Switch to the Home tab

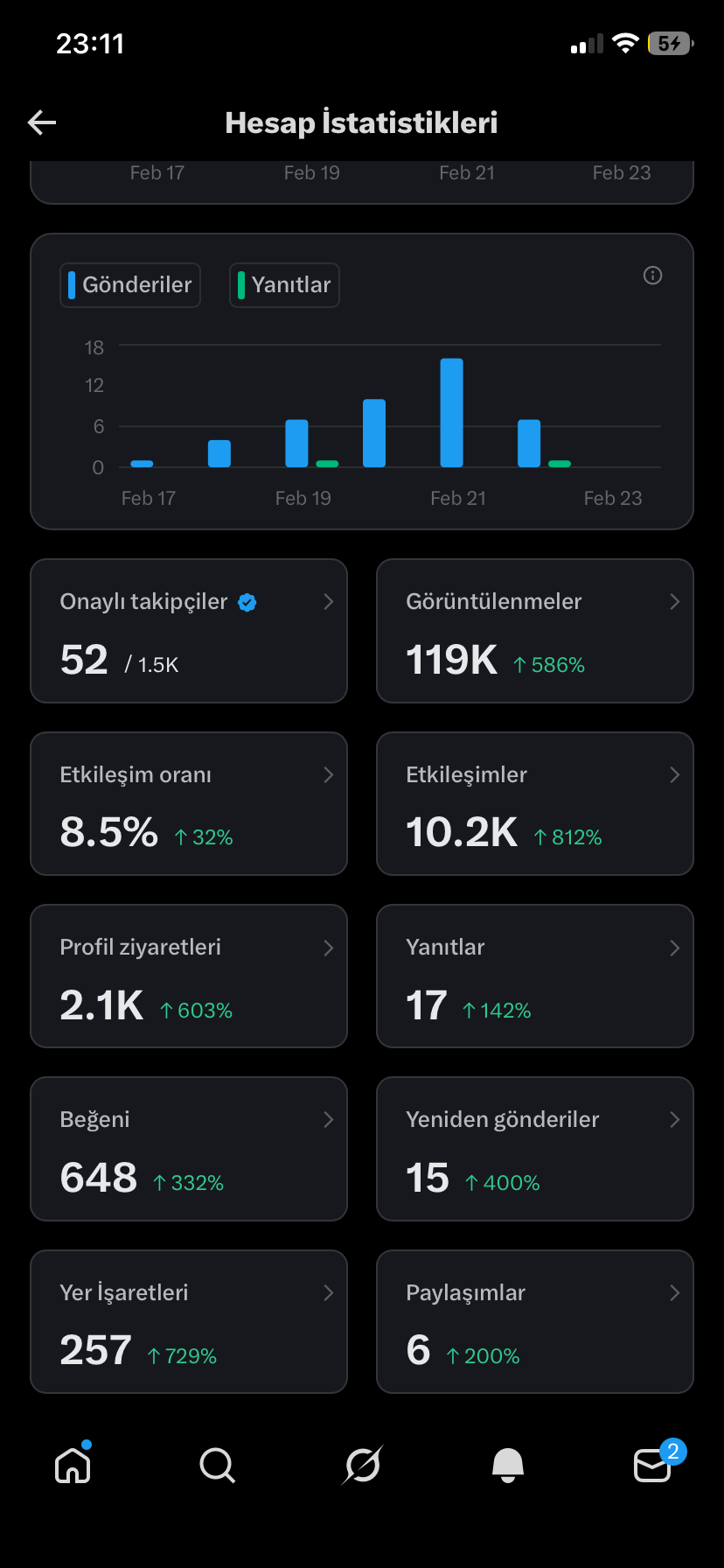(73, 1464)
